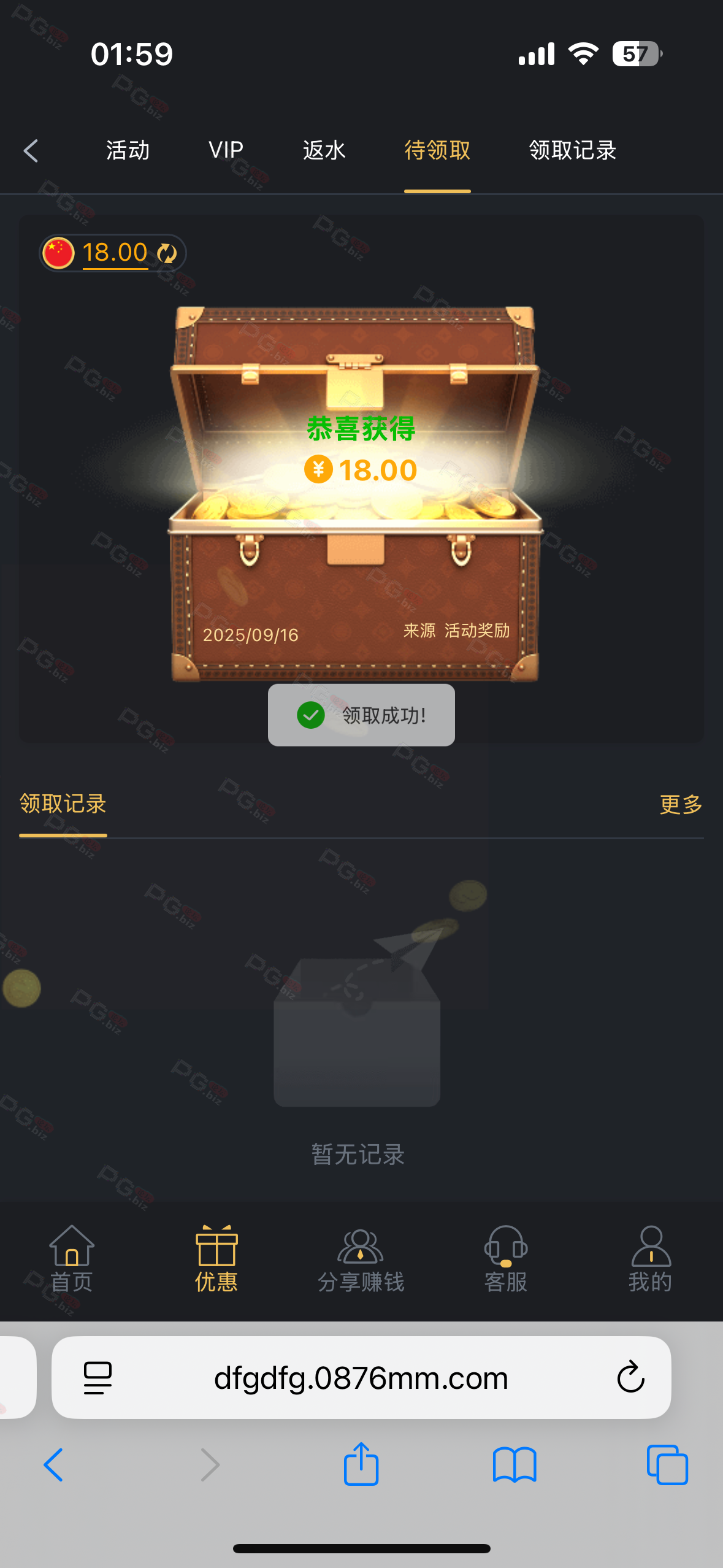Select the 待领取 tab

click(x=437, y=150)
